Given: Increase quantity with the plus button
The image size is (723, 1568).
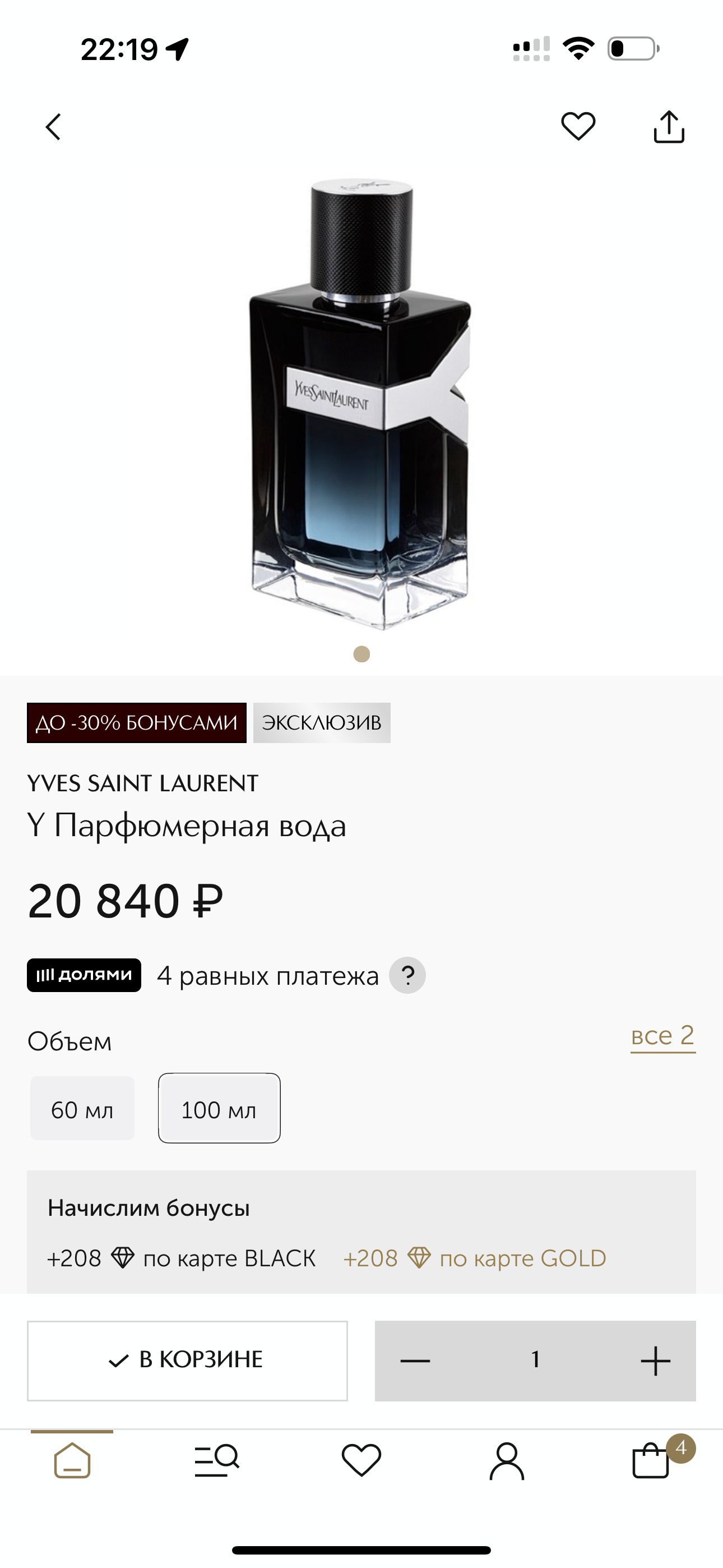Looking at the screenshot, I should [655, 1361].
